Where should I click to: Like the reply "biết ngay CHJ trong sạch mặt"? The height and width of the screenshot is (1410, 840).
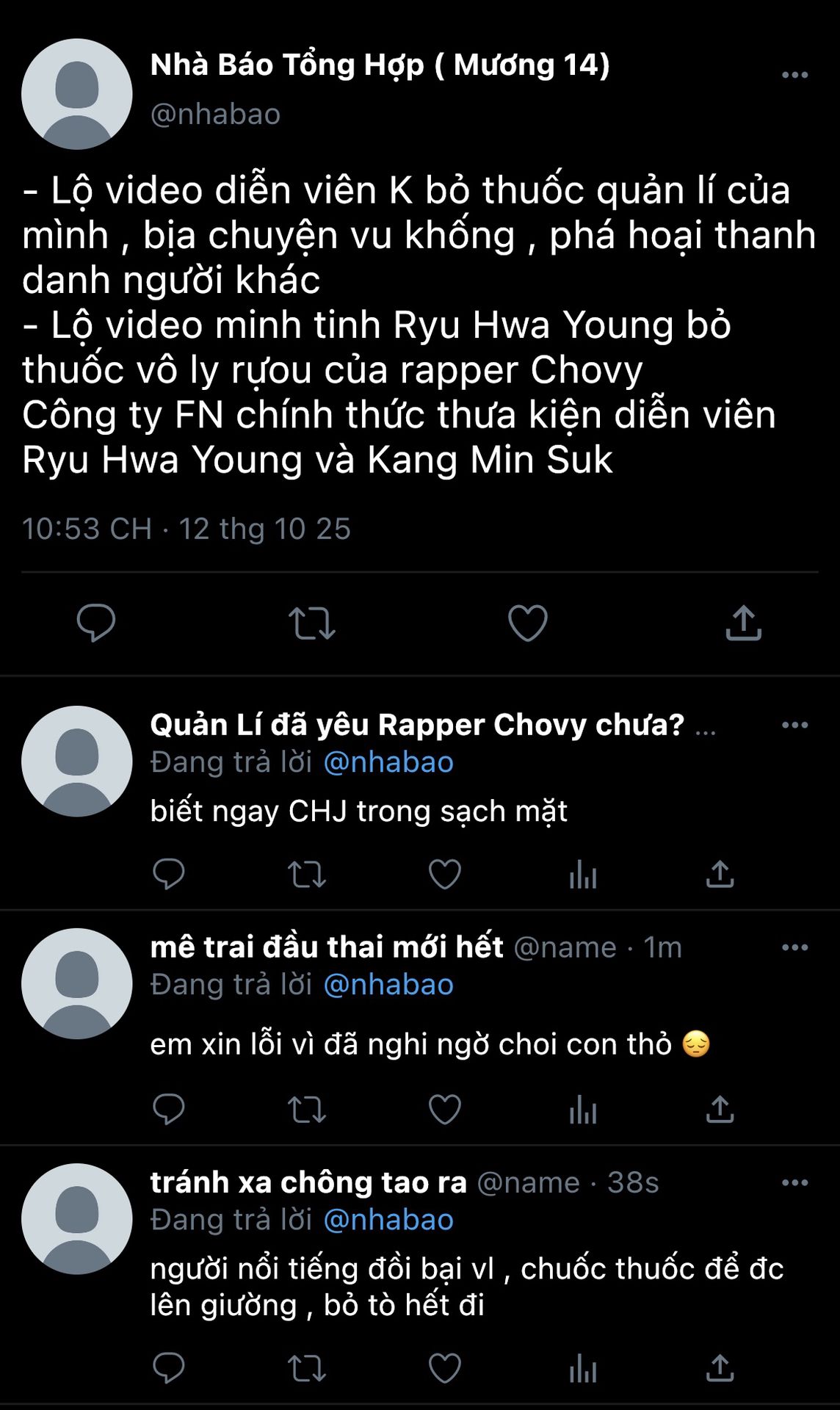click(x=444, y=874)
